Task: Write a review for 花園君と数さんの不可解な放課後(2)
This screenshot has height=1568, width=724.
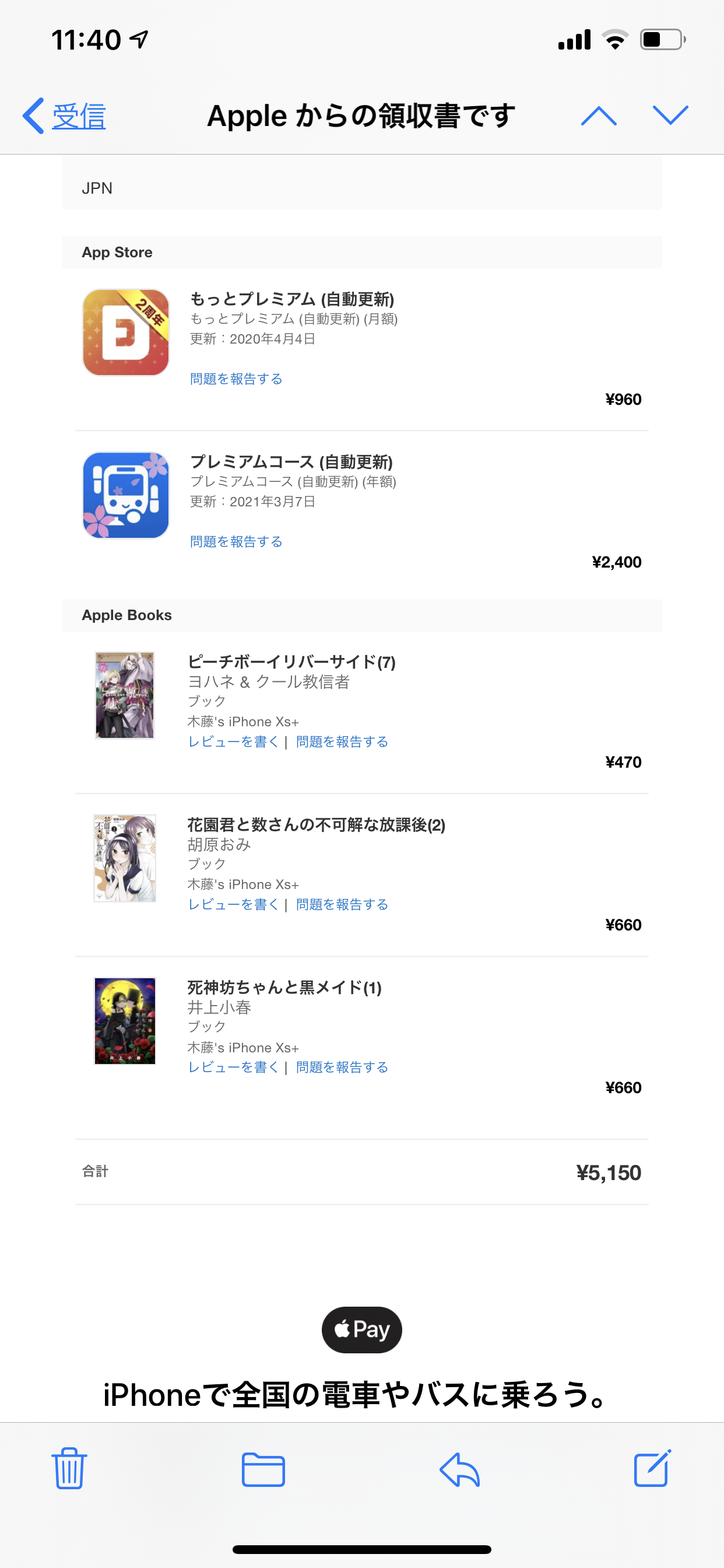Action: 233,904
